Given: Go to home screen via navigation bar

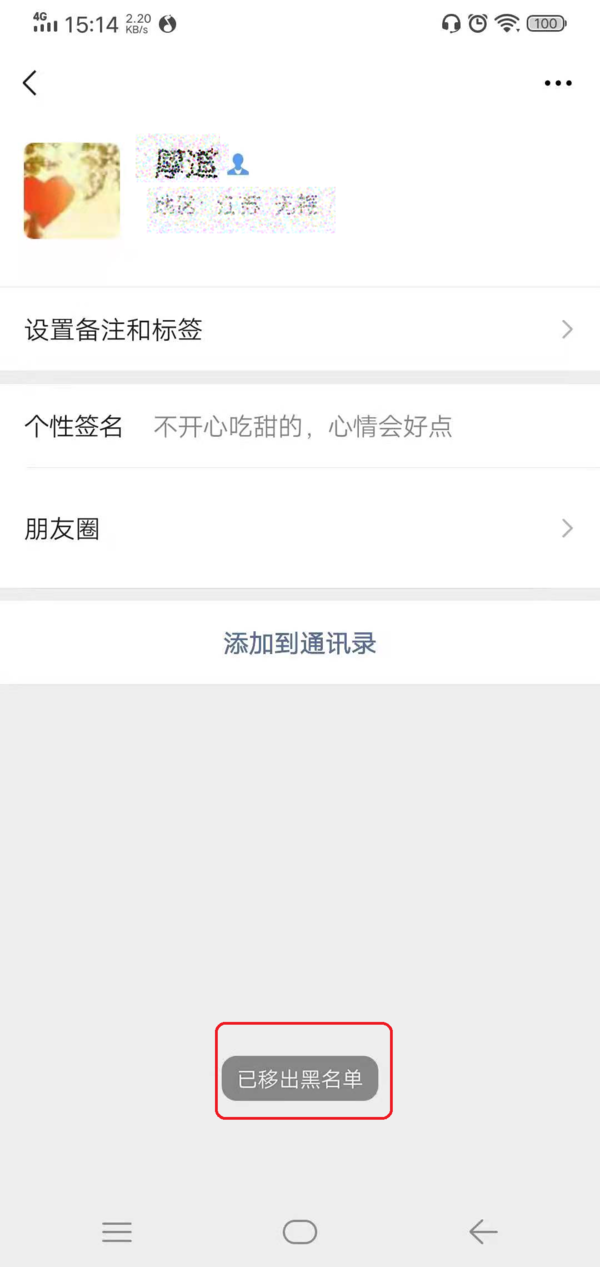Looking at the screenshot, I should tap(300, 1232).
